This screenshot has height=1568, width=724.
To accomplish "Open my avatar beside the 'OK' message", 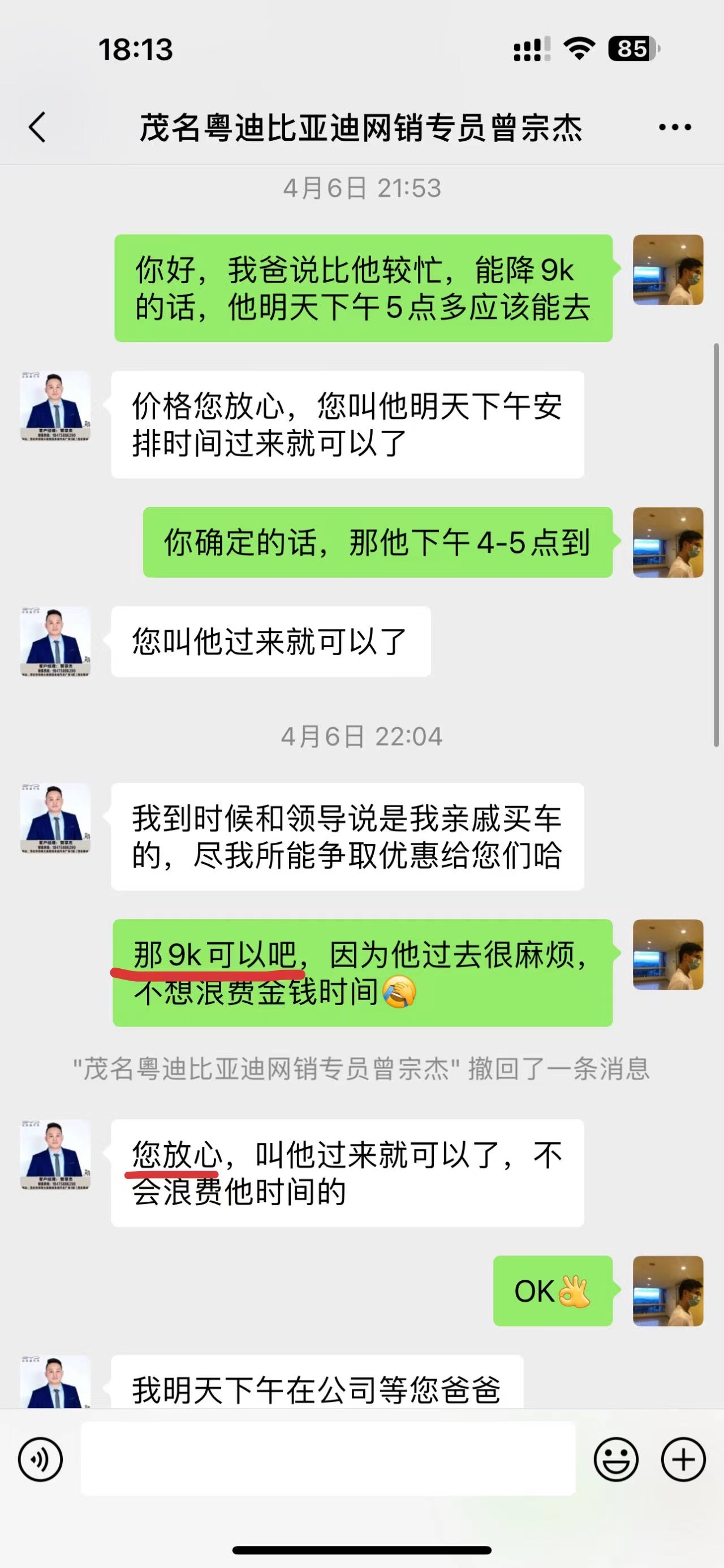I will [x=668, y=1290].
